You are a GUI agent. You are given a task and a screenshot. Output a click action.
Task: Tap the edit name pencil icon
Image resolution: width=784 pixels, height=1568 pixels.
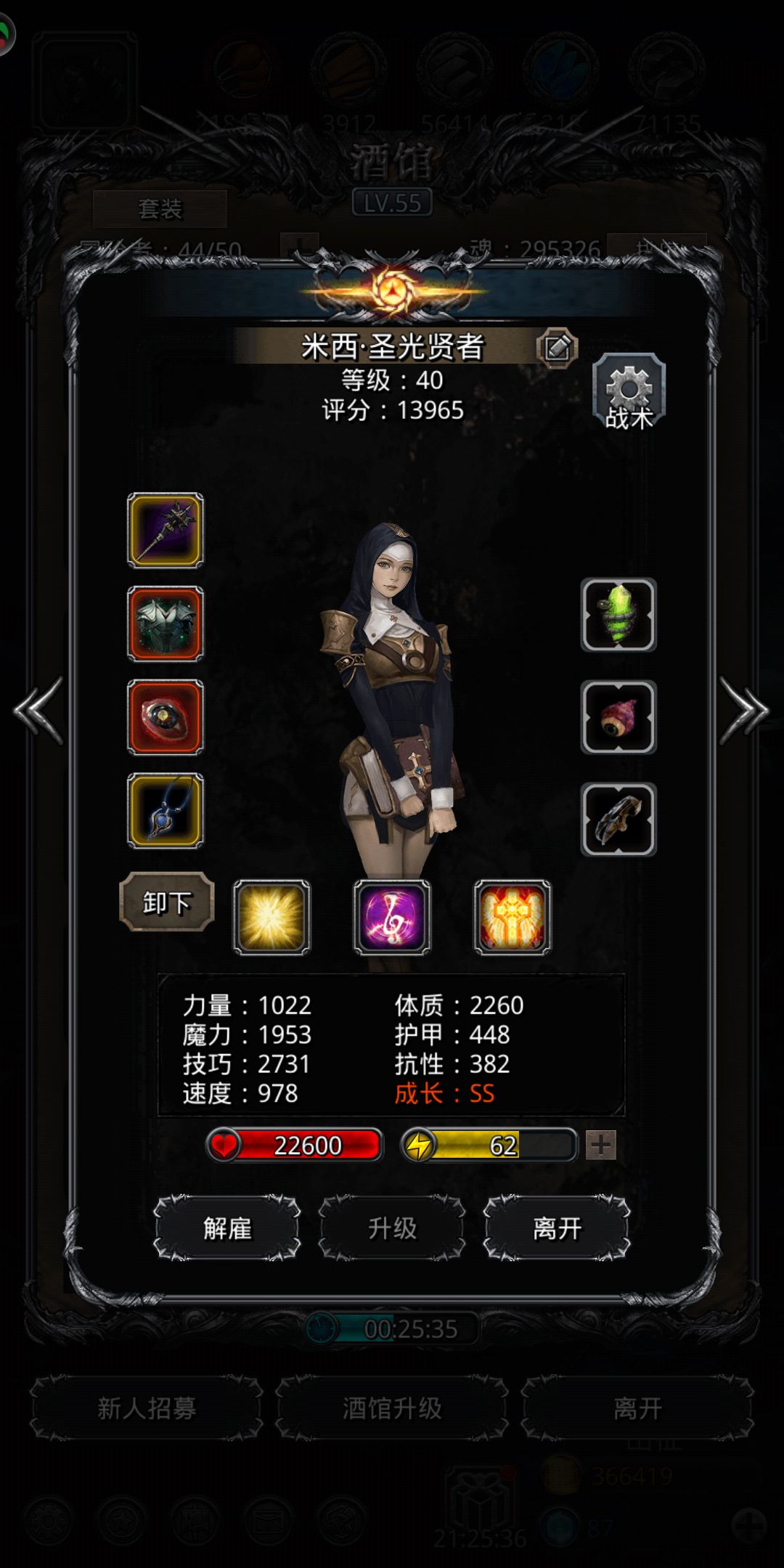point(557,348)
